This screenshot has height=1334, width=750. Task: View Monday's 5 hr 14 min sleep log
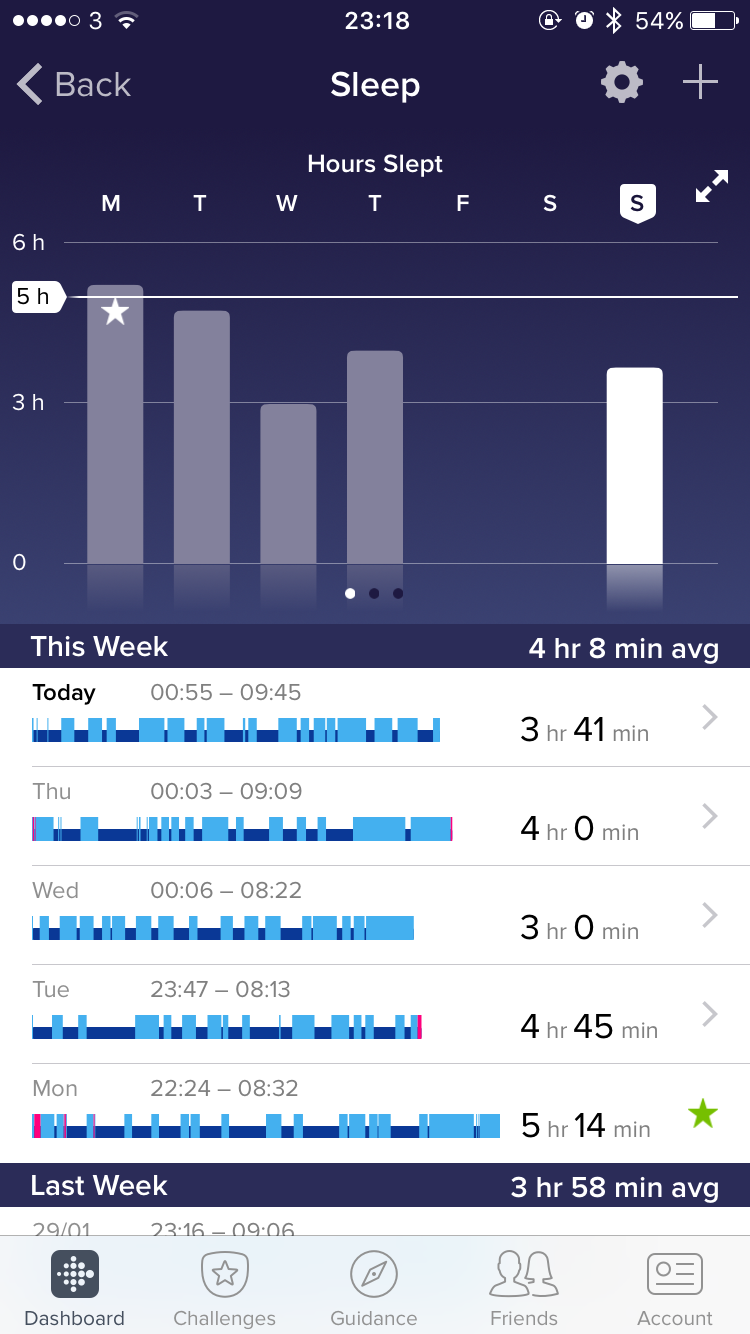coord(375,1113)
